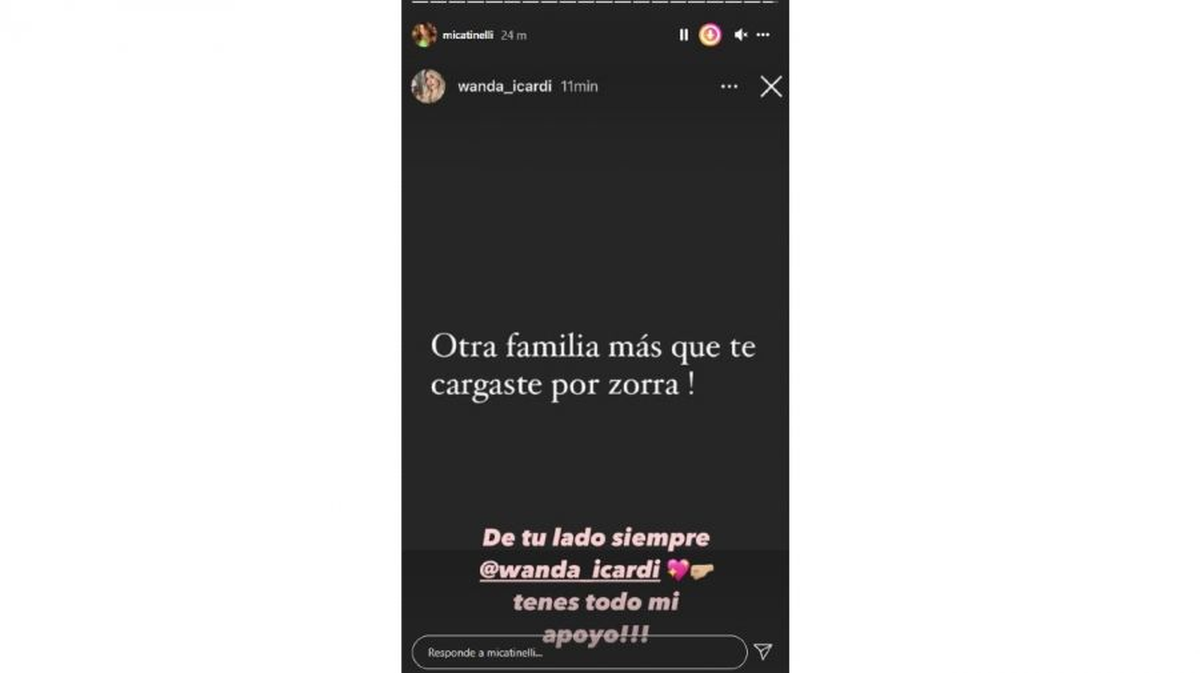Viewport: 1200px width, 673px height.
Task: Focus the Responde a micatinelli reply field
Action: click(x=579, y=652)
